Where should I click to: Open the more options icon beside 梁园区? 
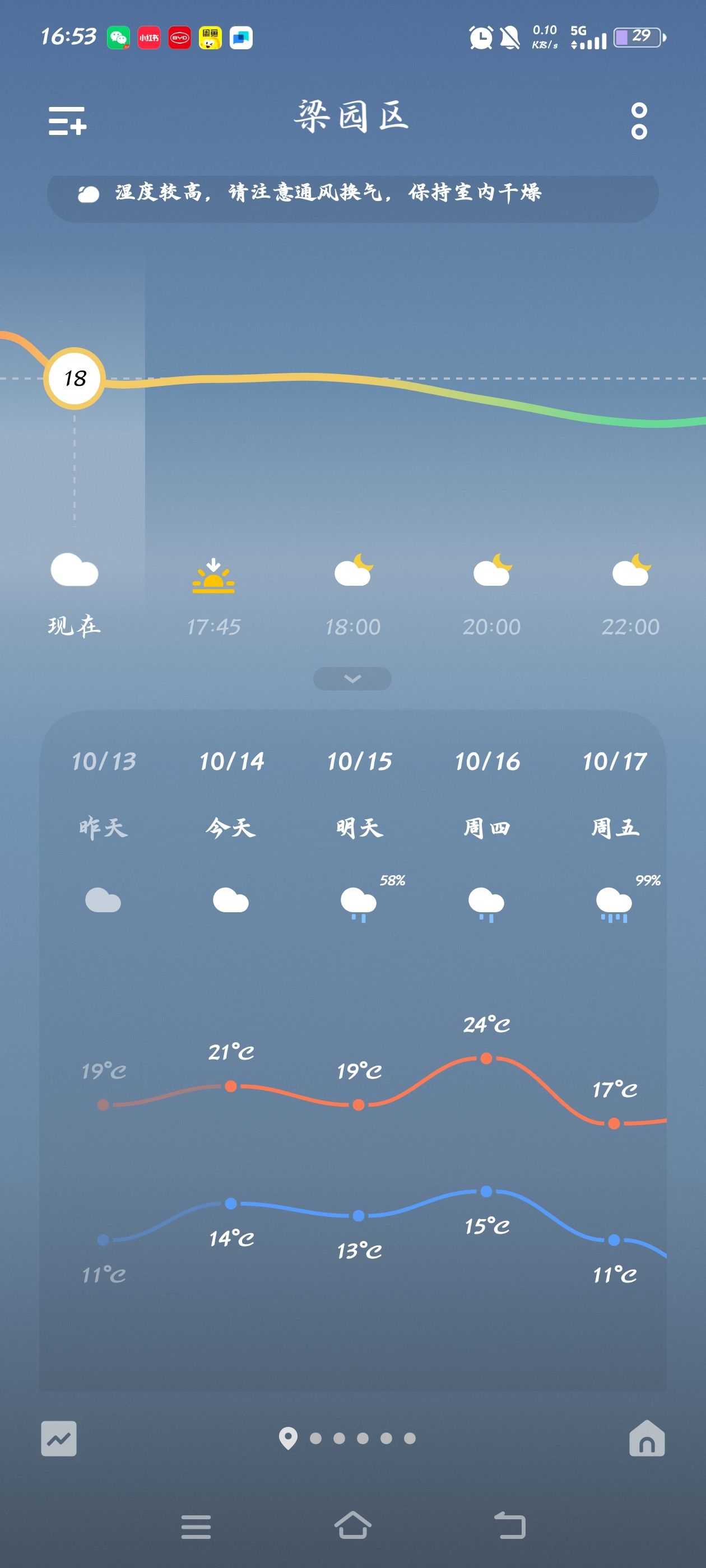(x=638, y=120)
